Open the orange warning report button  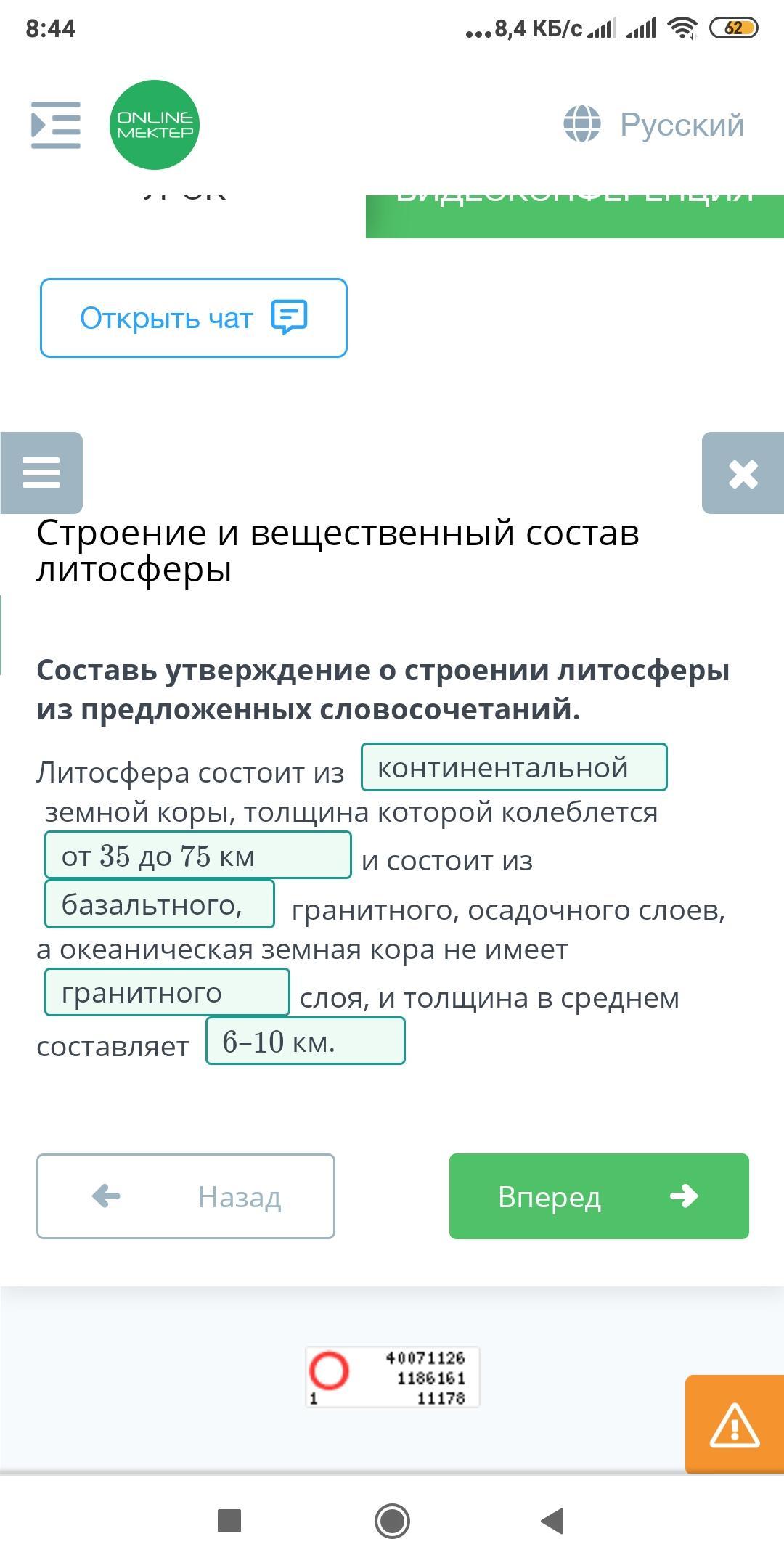(735, 1424)
